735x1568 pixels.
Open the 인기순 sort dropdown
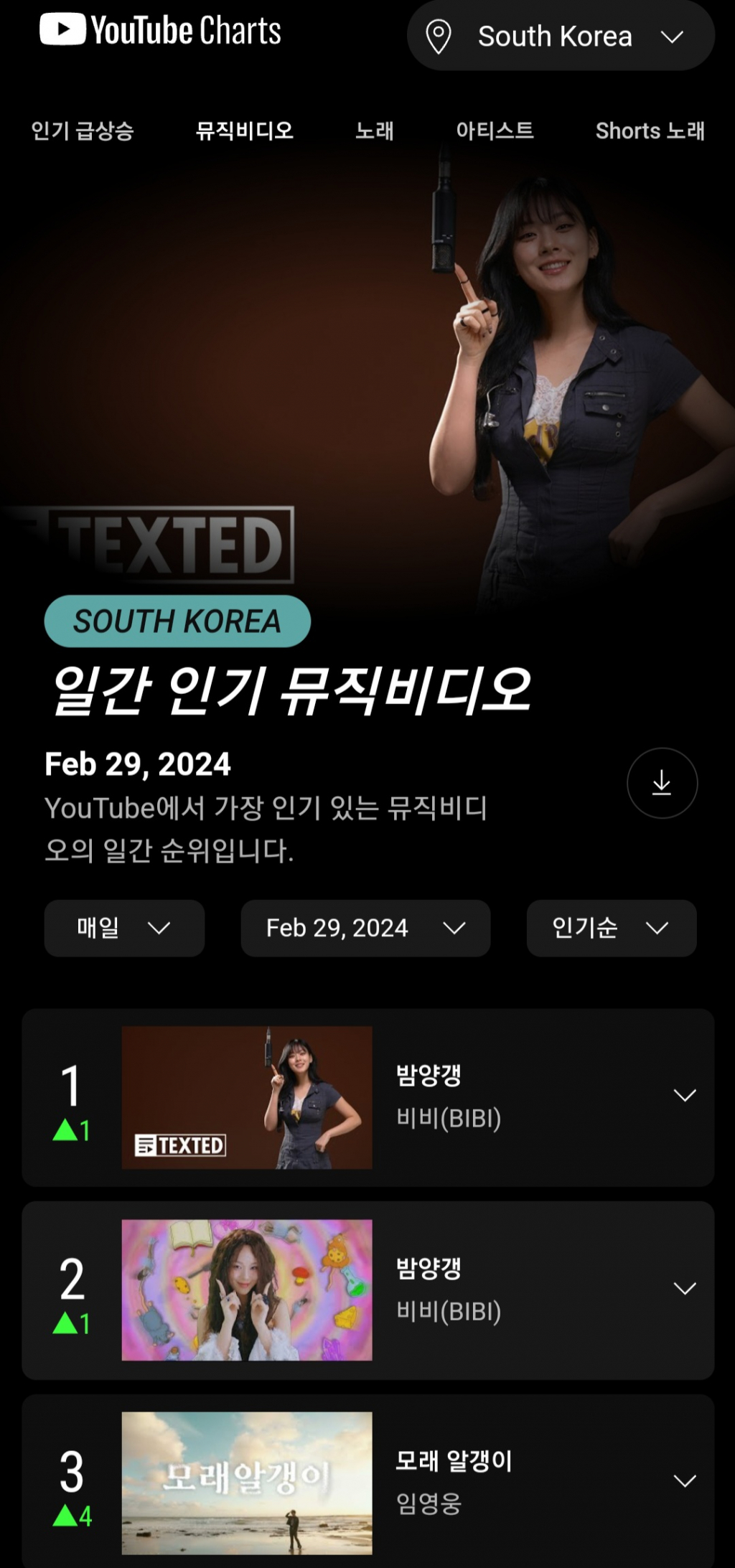coord(611,928)
